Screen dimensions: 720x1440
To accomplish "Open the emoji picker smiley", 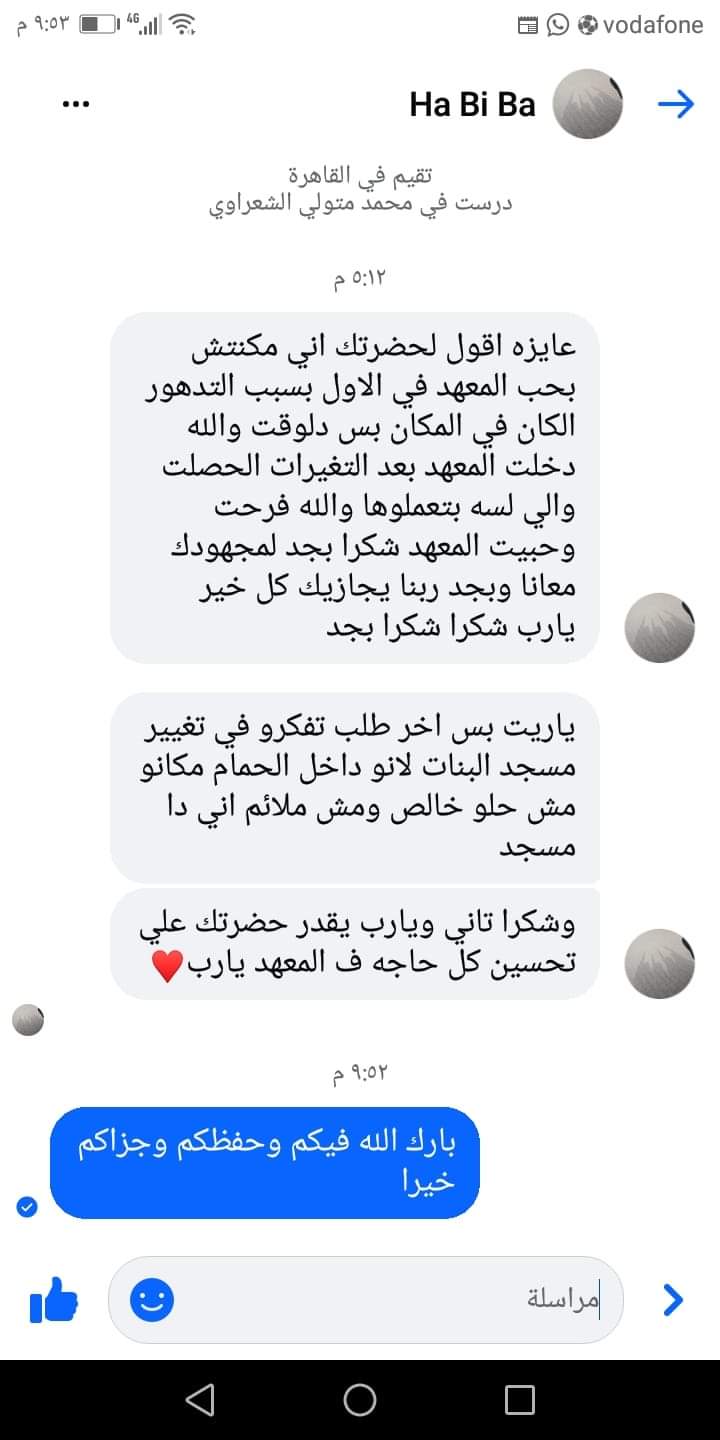I will 152,1300.
